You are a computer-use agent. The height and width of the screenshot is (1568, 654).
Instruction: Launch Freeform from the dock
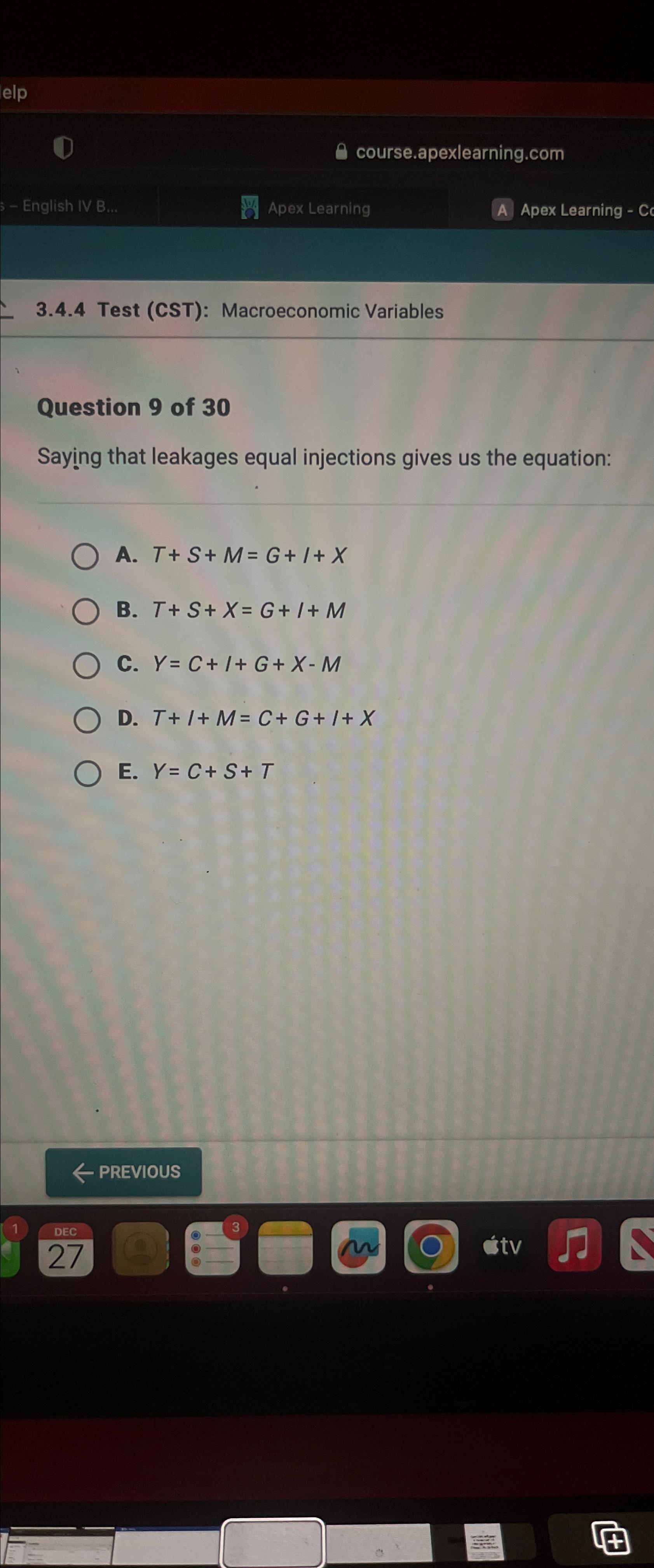tap(358, 1247)
